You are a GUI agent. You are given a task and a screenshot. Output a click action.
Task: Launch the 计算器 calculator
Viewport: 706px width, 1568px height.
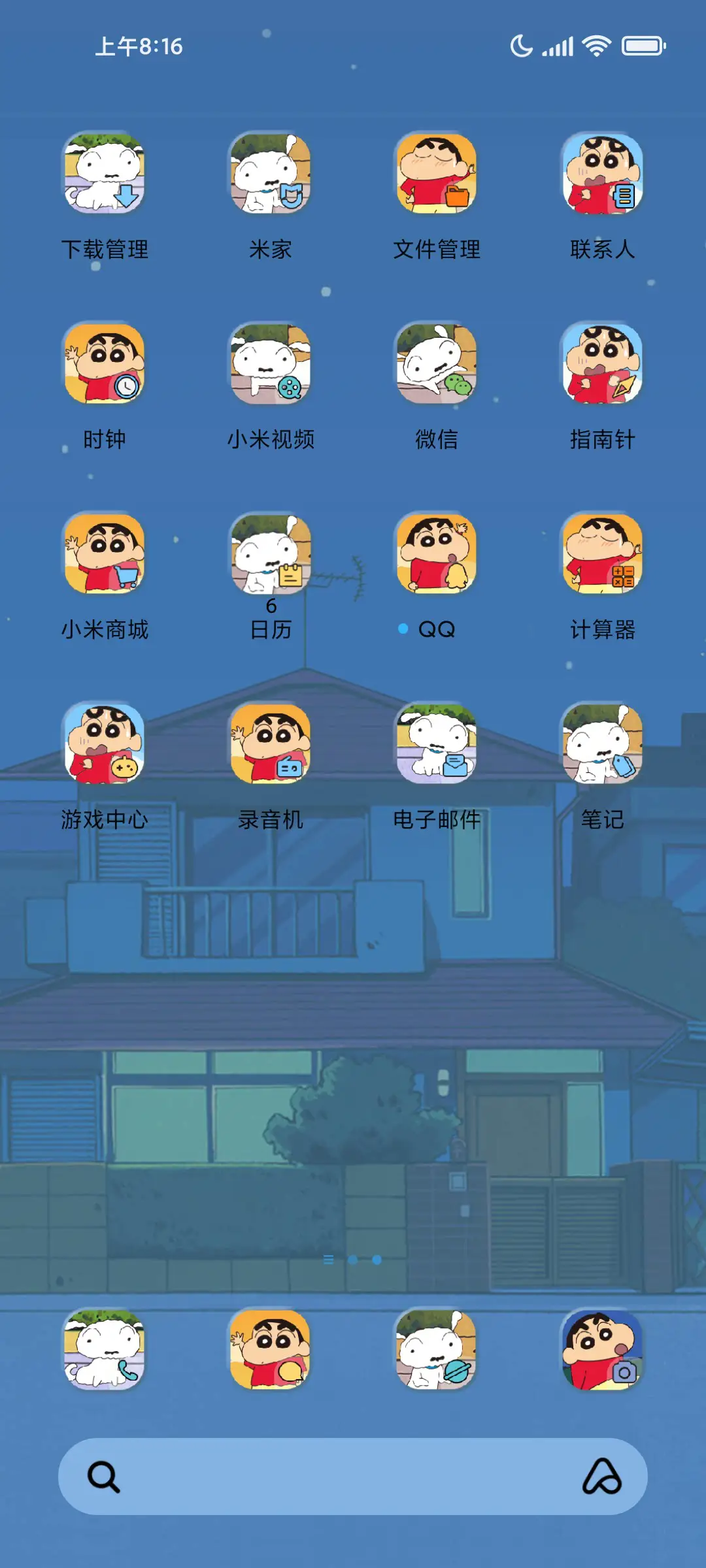(x=602, y=553)
